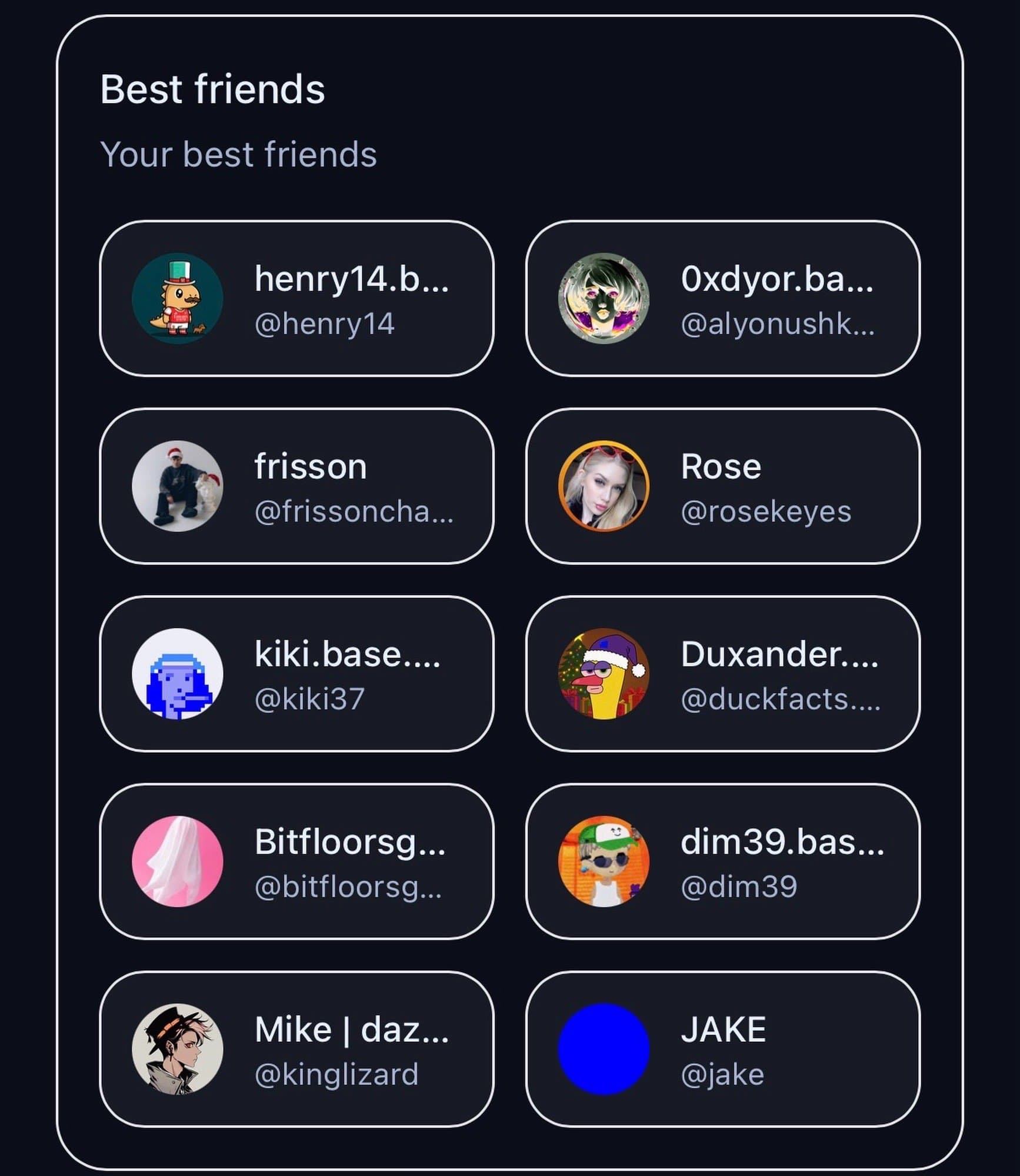Select the Bitfloorsg friend card

point(296,861)
